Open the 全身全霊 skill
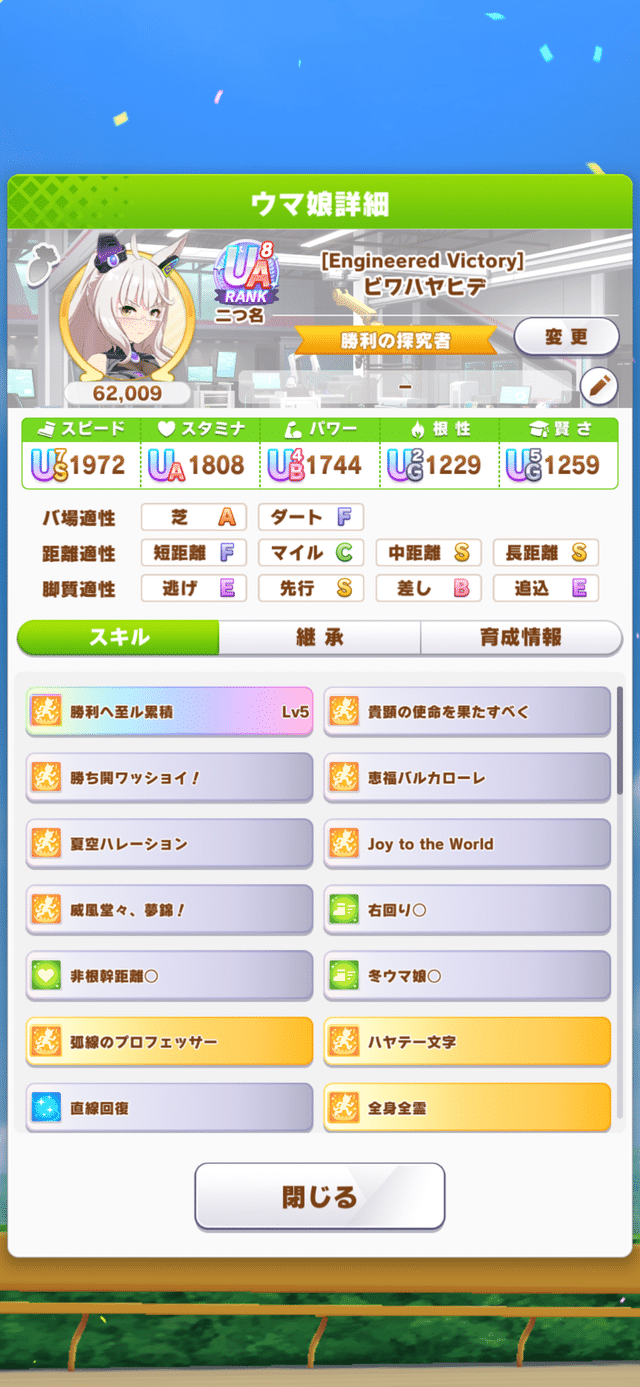640x1387 pixels. click(x=467, y=1108)
